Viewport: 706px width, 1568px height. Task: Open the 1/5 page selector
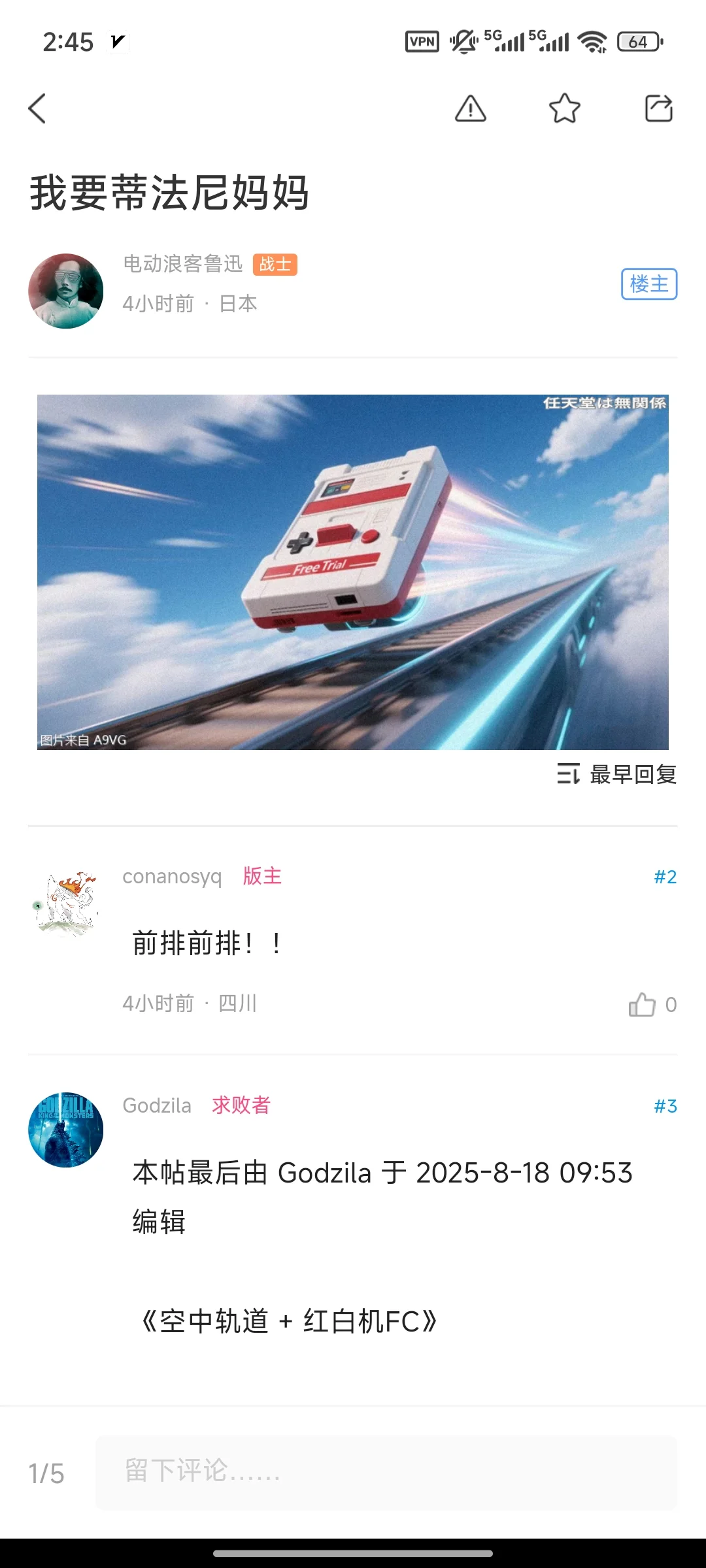coord(46,1474)
